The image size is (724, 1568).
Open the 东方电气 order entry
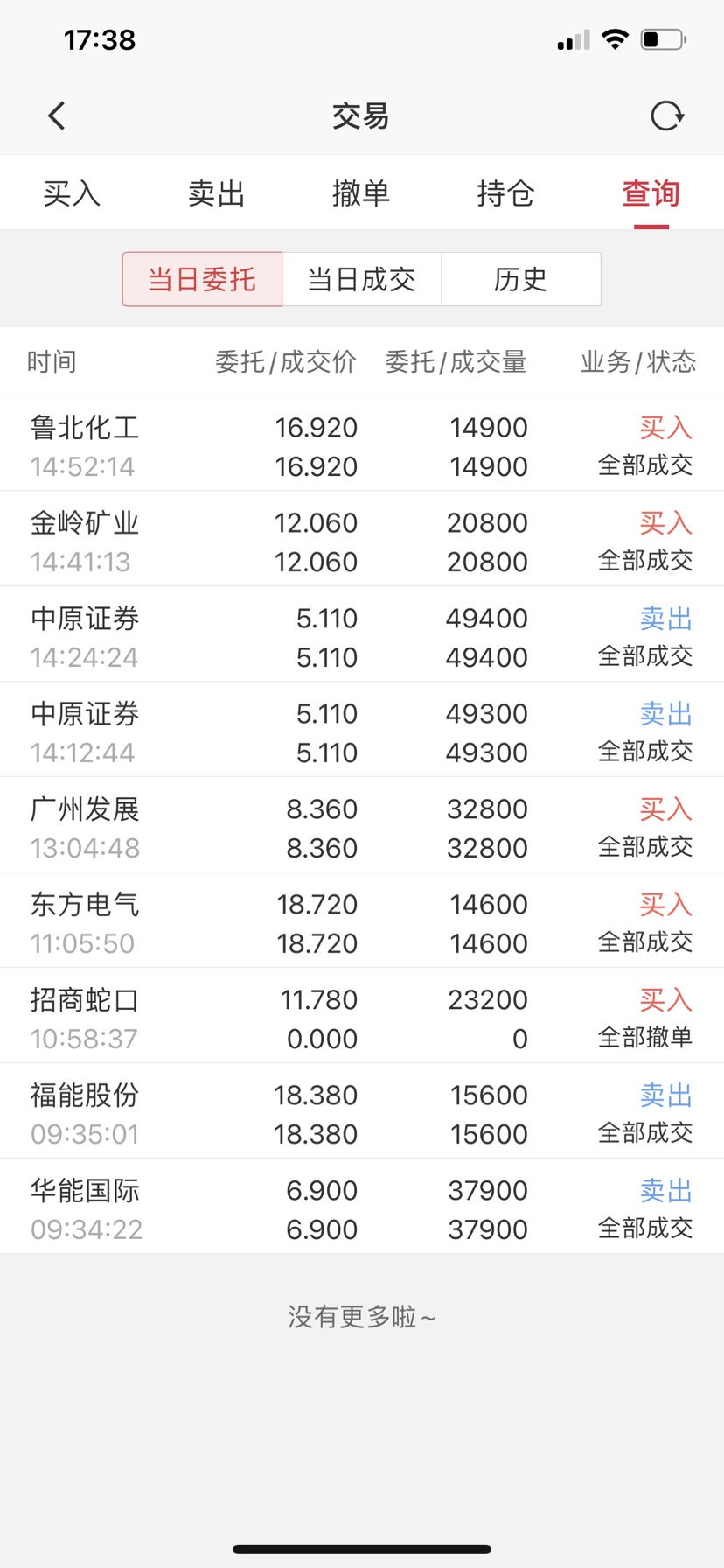coord(362,920)
